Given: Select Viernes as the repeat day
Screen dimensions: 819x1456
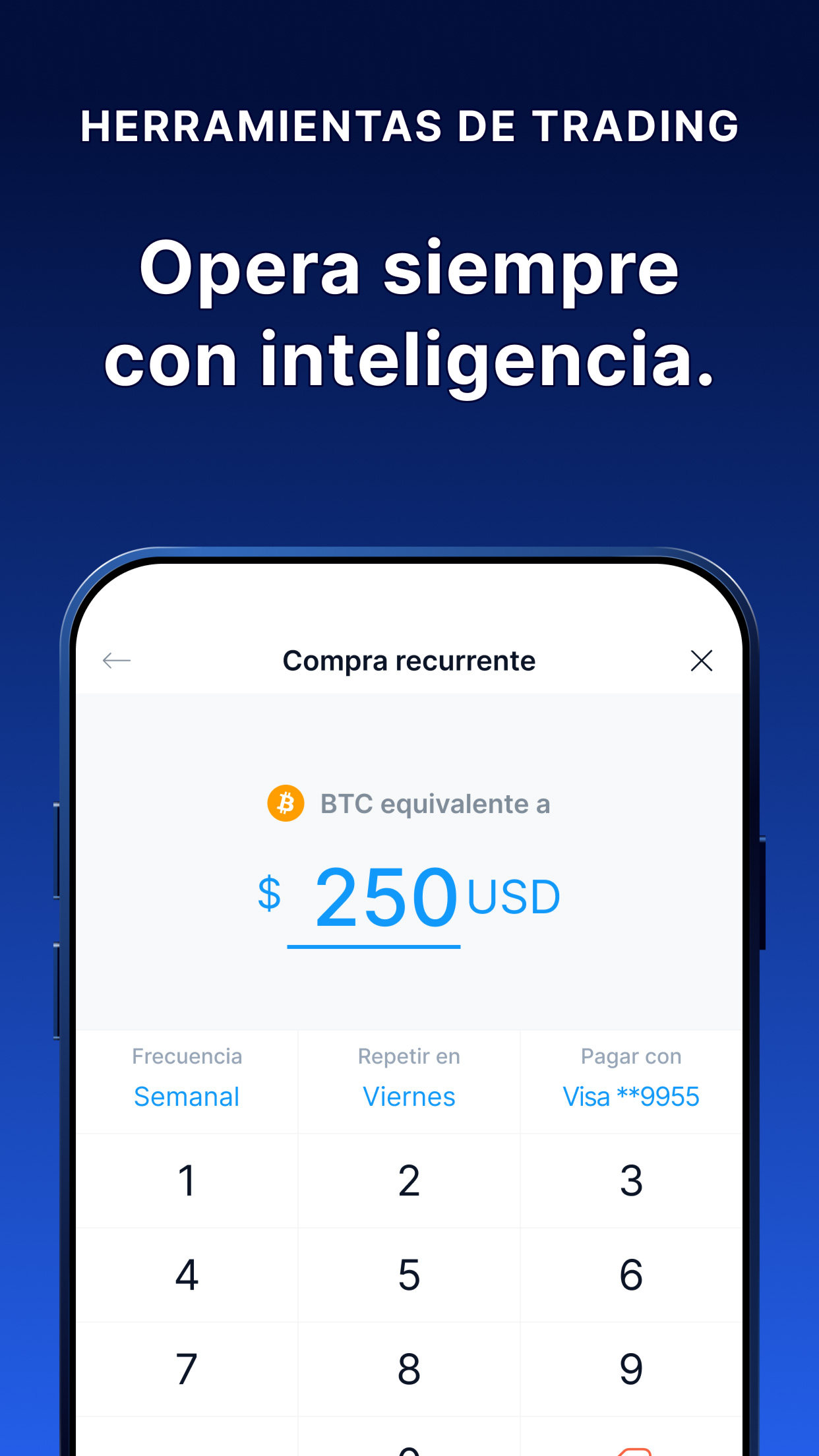Looking at the screenshot, I should pyautogui.click(x=409, y=1096).
